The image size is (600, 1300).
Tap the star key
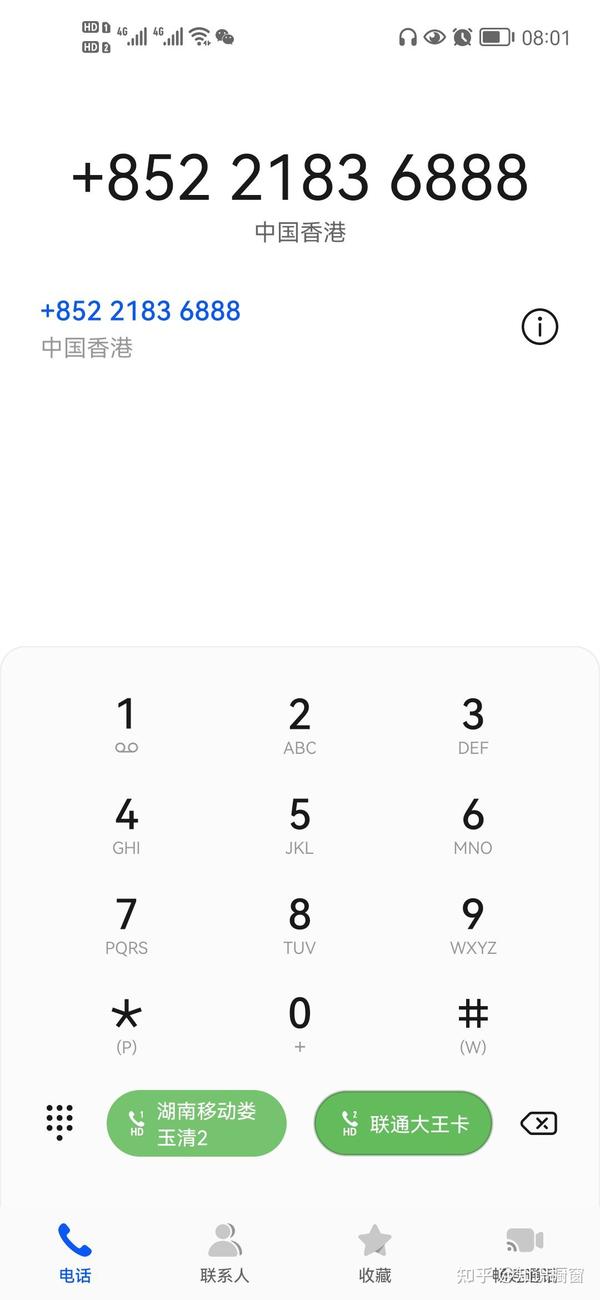[x=126, y=1025]
